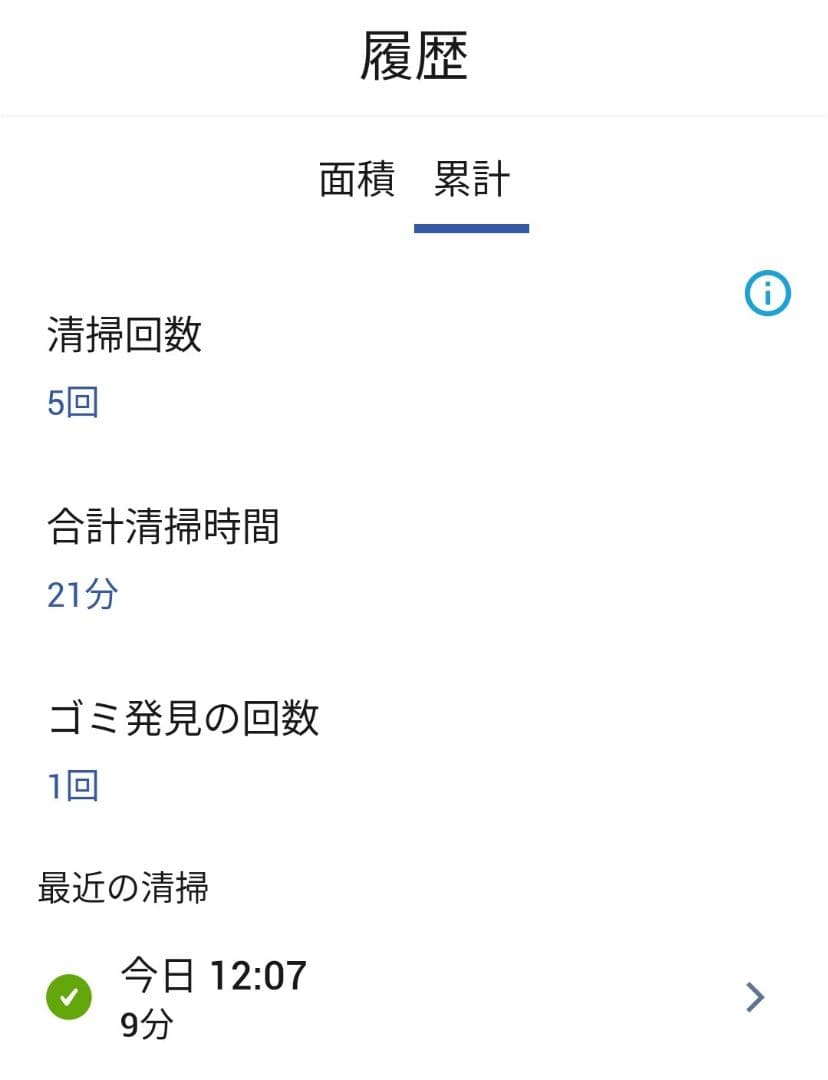828x1080 pixels.
Task: Tap the completed-cleaning check badge
Action: (x=68, y=995)
